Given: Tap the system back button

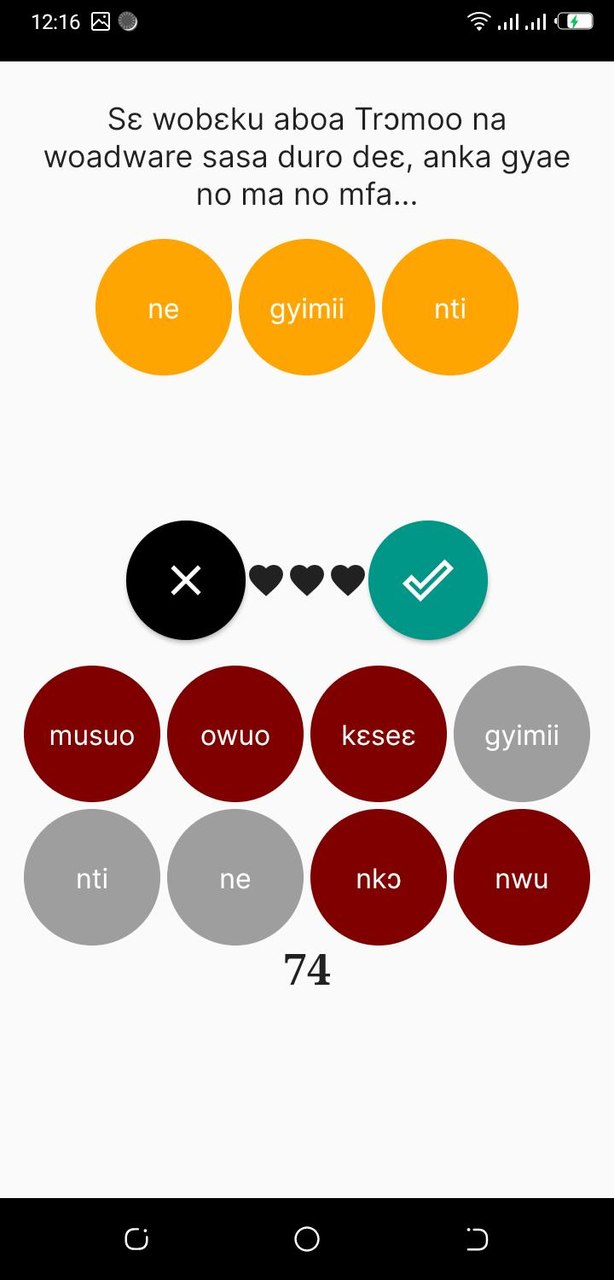Looking at the screenshot, I should click(477, 1239).
